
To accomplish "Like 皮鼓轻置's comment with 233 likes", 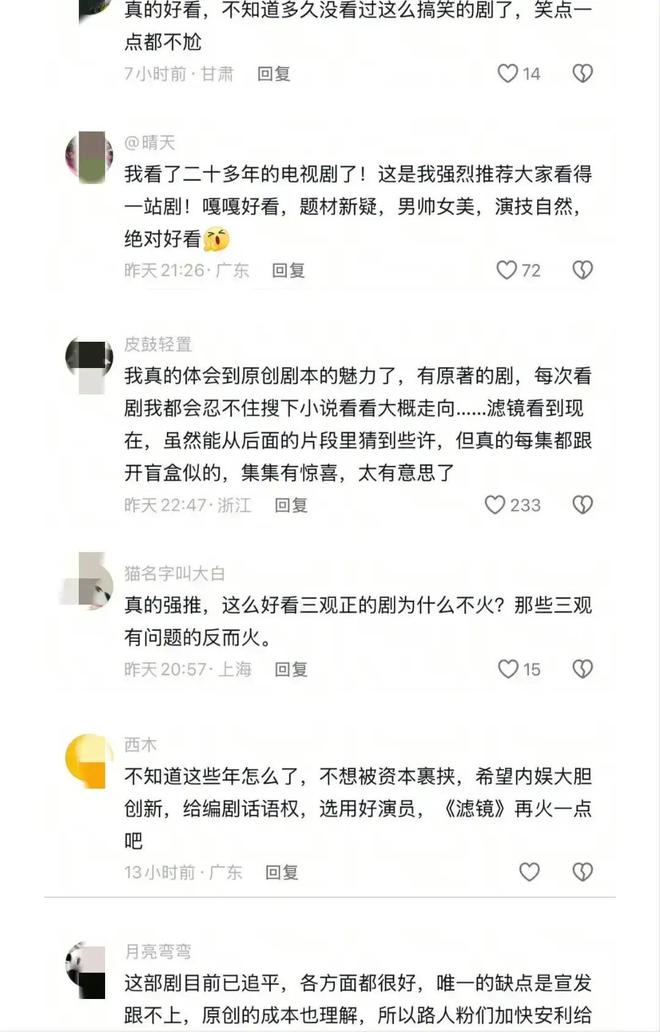I will point(495,505).
